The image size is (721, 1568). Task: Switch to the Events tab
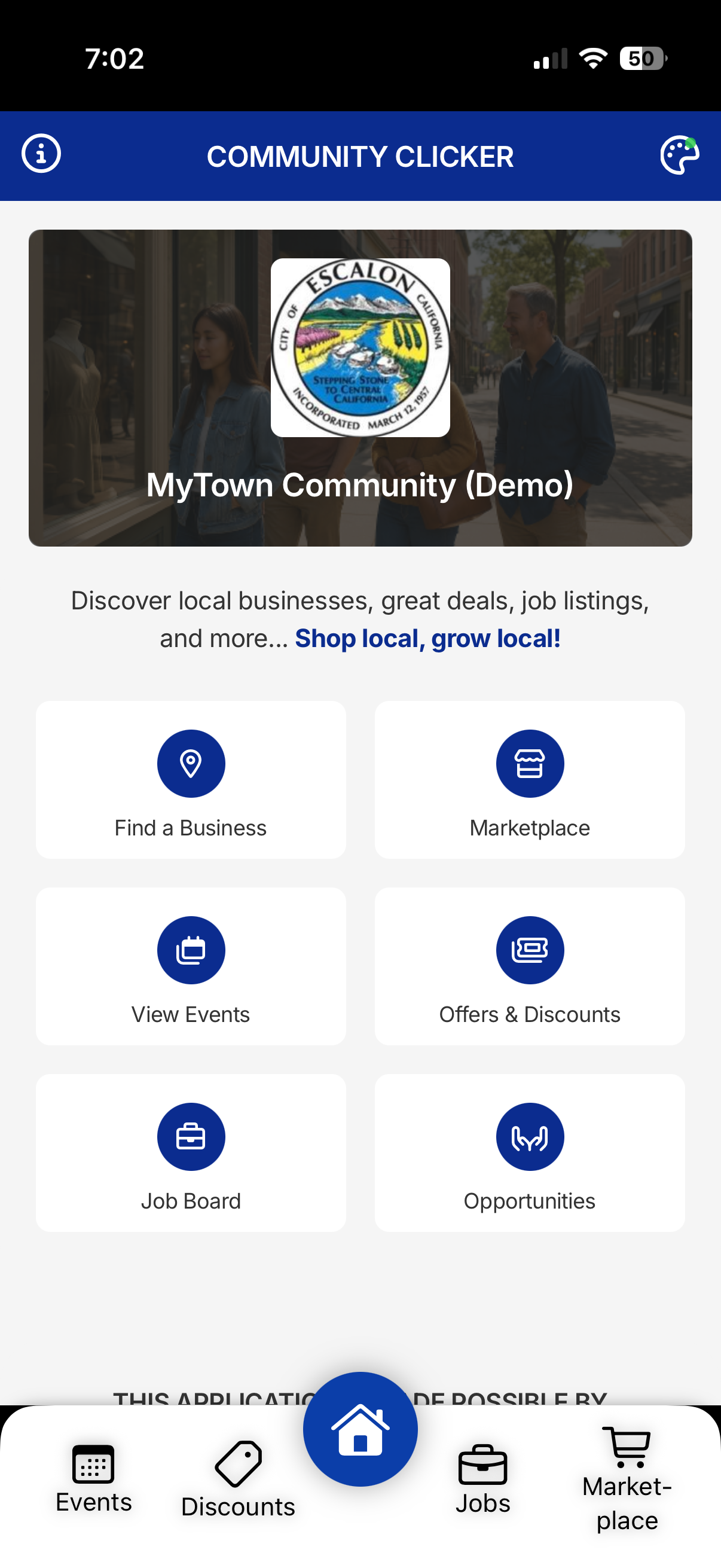94,1479
